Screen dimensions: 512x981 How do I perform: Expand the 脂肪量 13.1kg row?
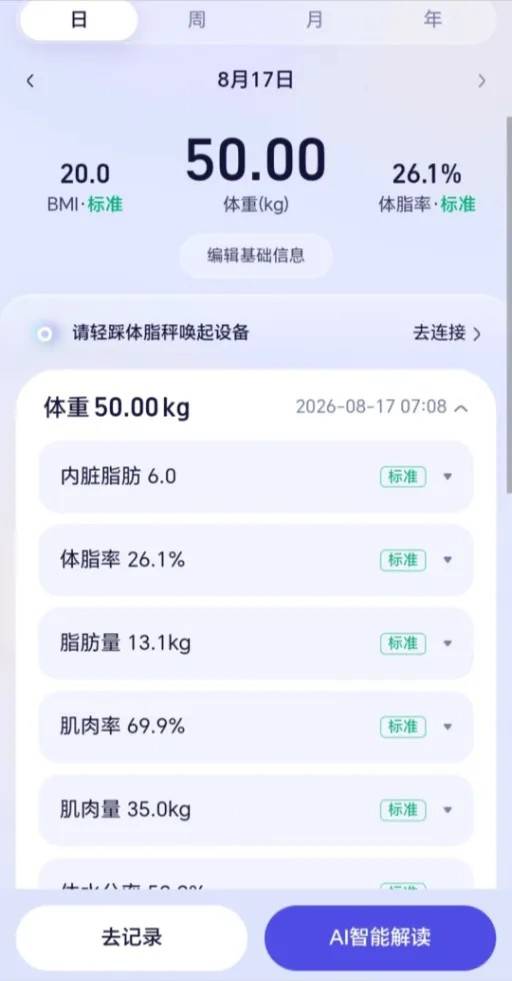tap(256, 643)
